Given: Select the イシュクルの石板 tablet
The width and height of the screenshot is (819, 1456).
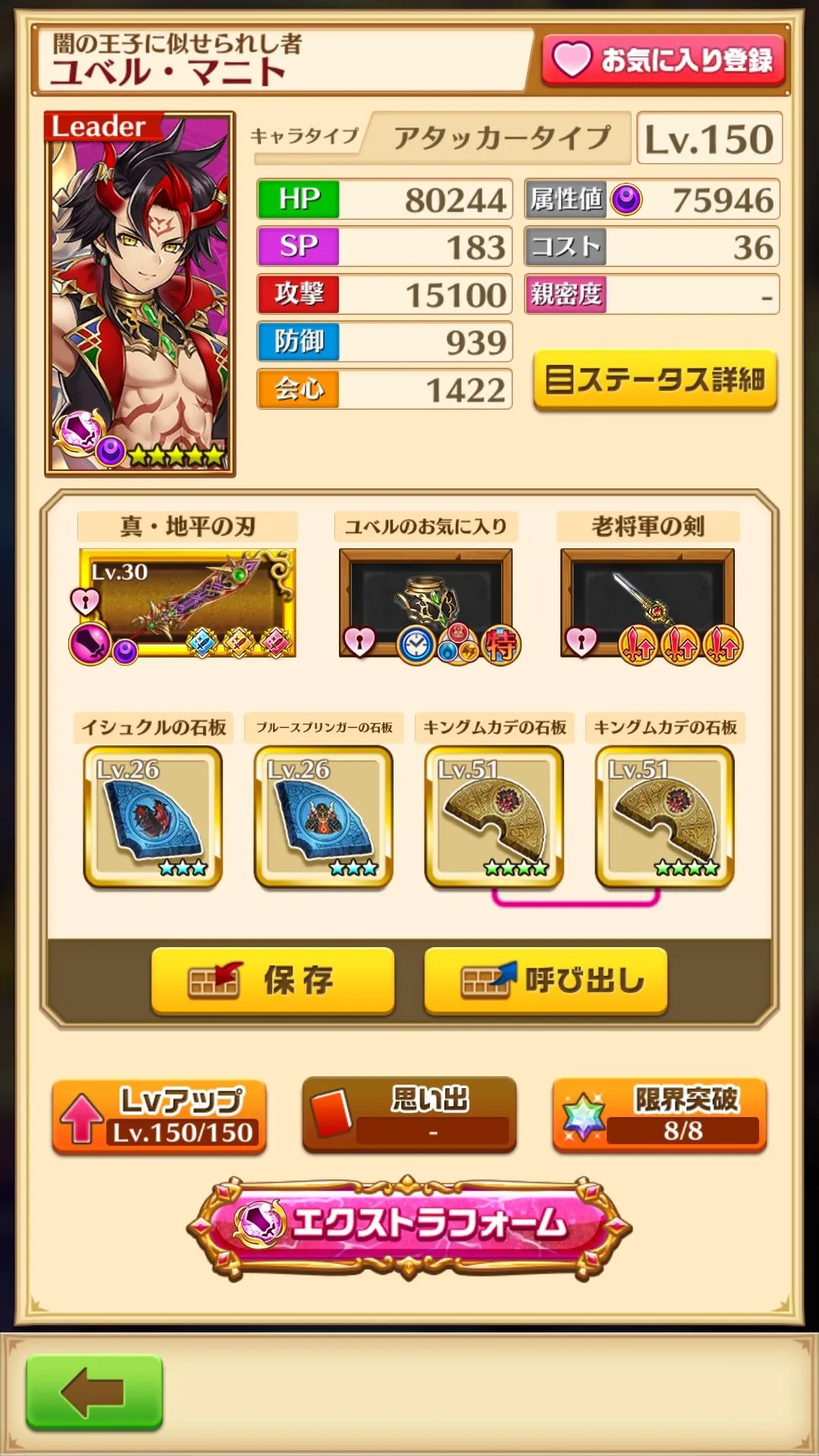Looking at the screenshot, I should pyautogui.click(x=152, y=816).
